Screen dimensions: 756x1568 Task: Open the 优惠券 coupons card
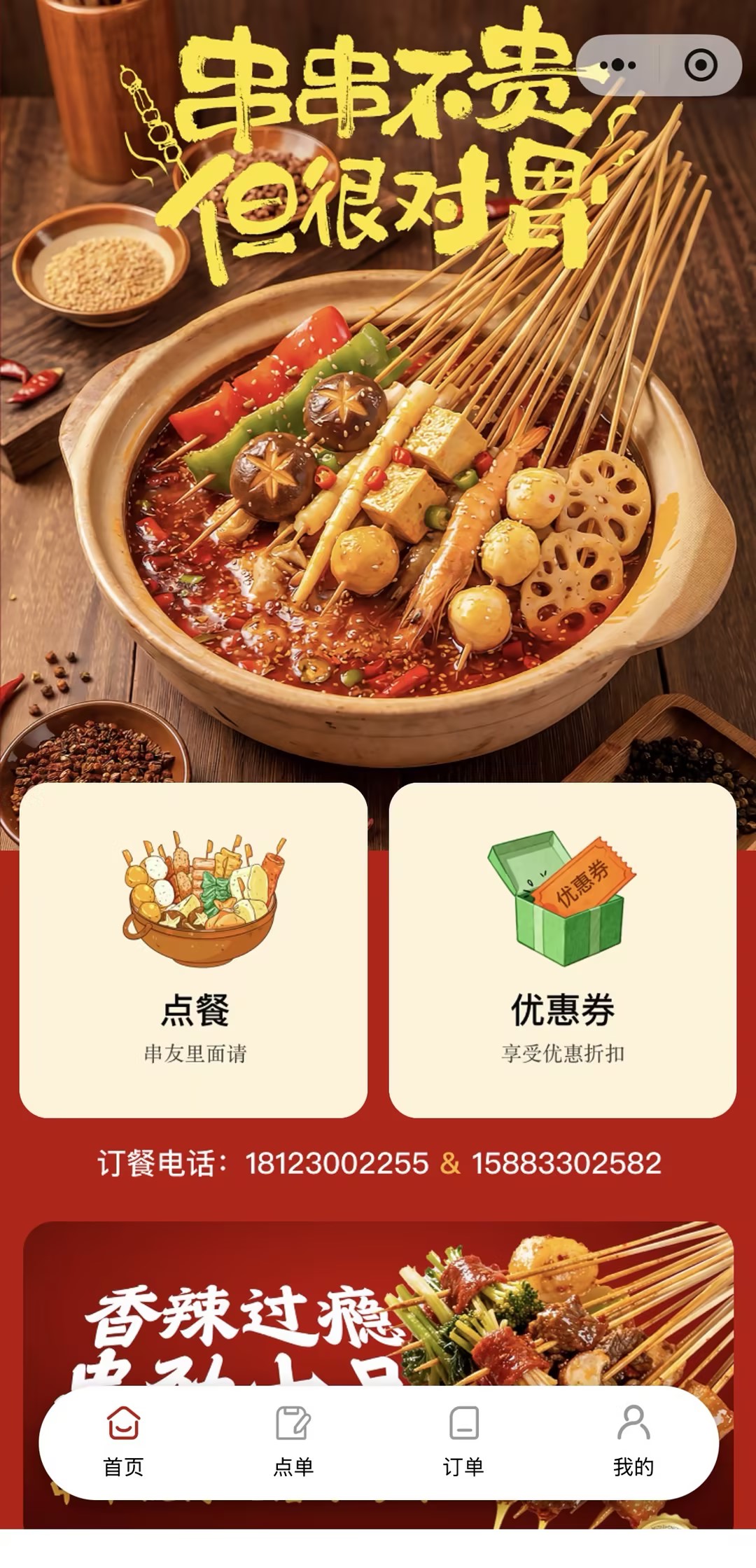click(562, 950)
